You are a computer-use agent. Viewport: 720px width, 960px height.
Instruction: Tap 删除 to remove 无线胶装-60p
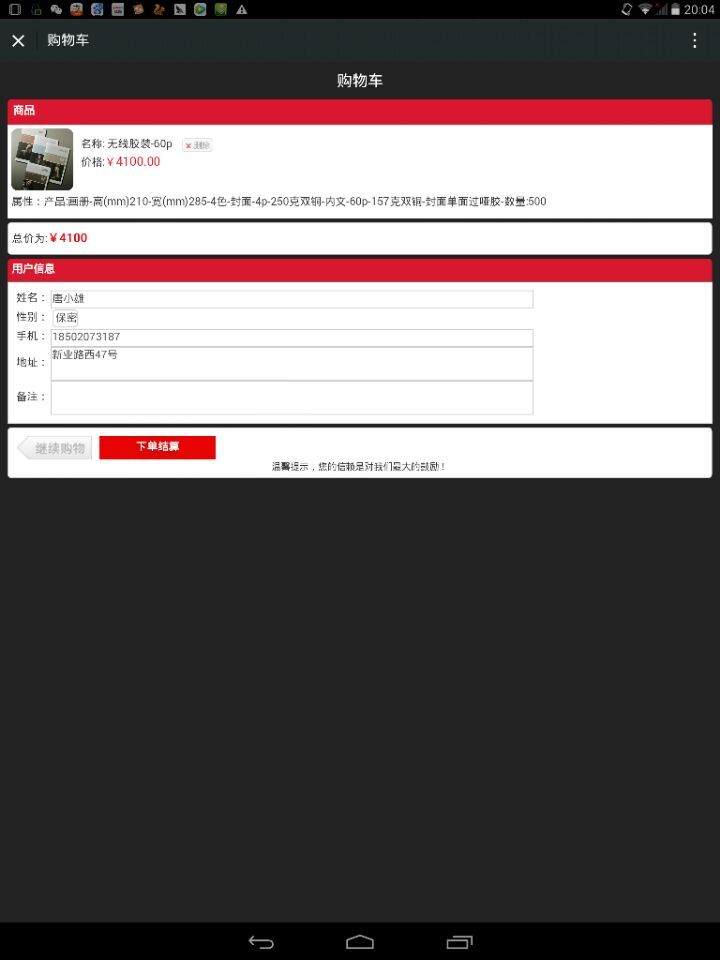coord(197,145)
